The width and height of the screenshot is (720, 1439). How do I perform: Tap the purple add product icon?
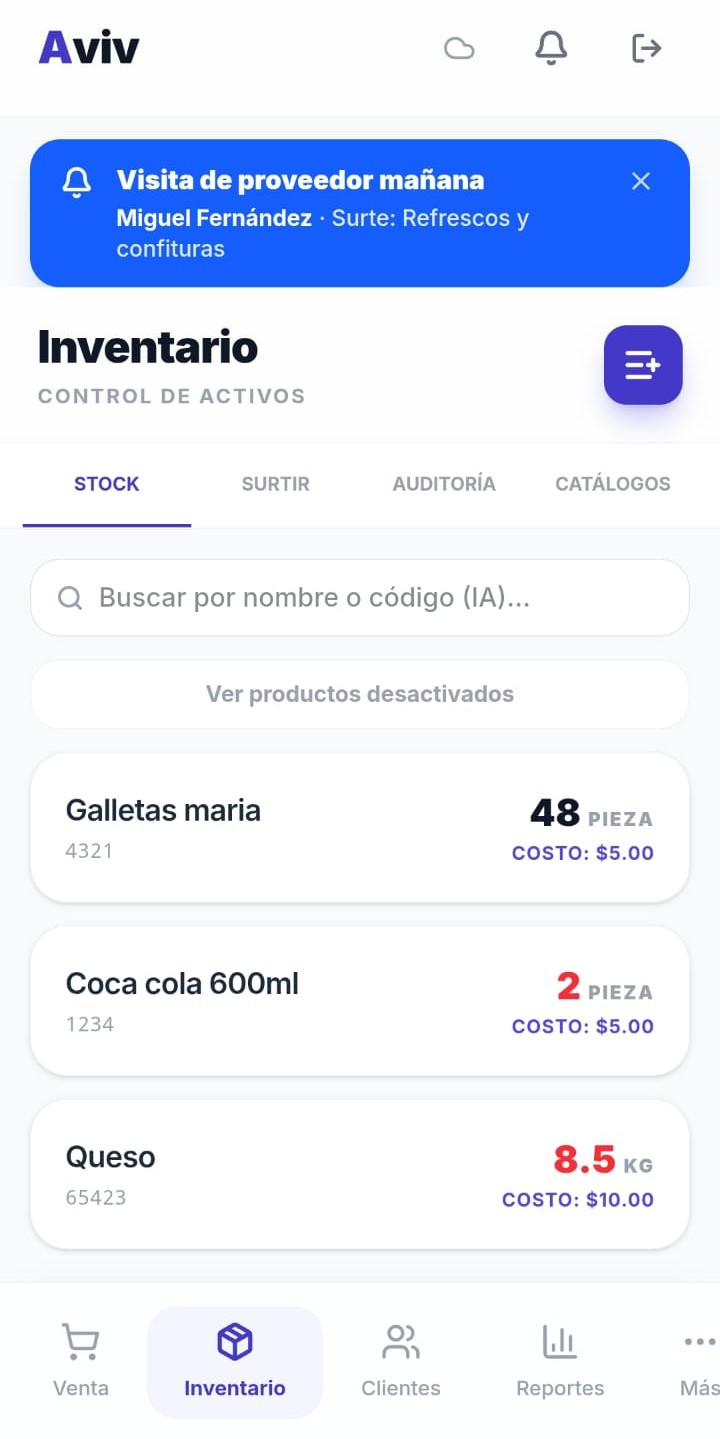pyautogui.click(x=643, y=365)
